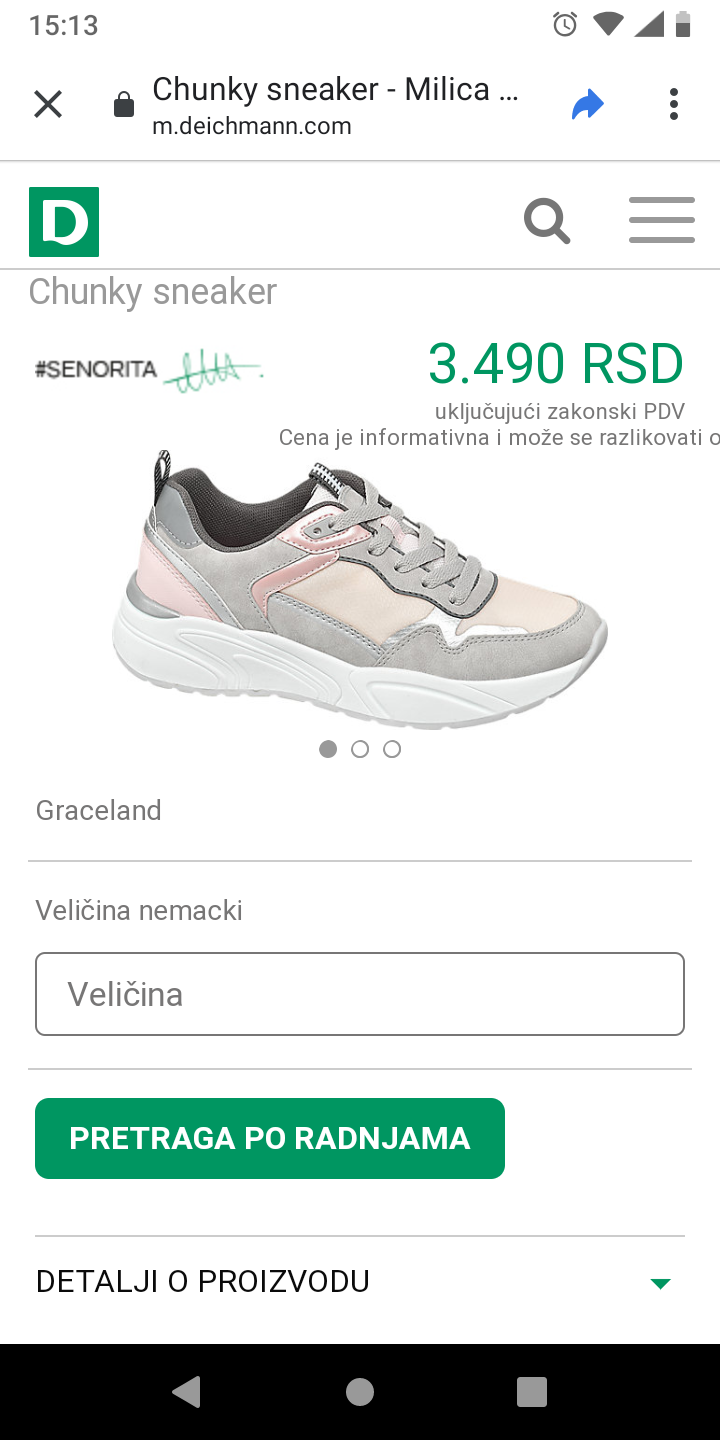Open the hamburger menu

pos(662,221)
